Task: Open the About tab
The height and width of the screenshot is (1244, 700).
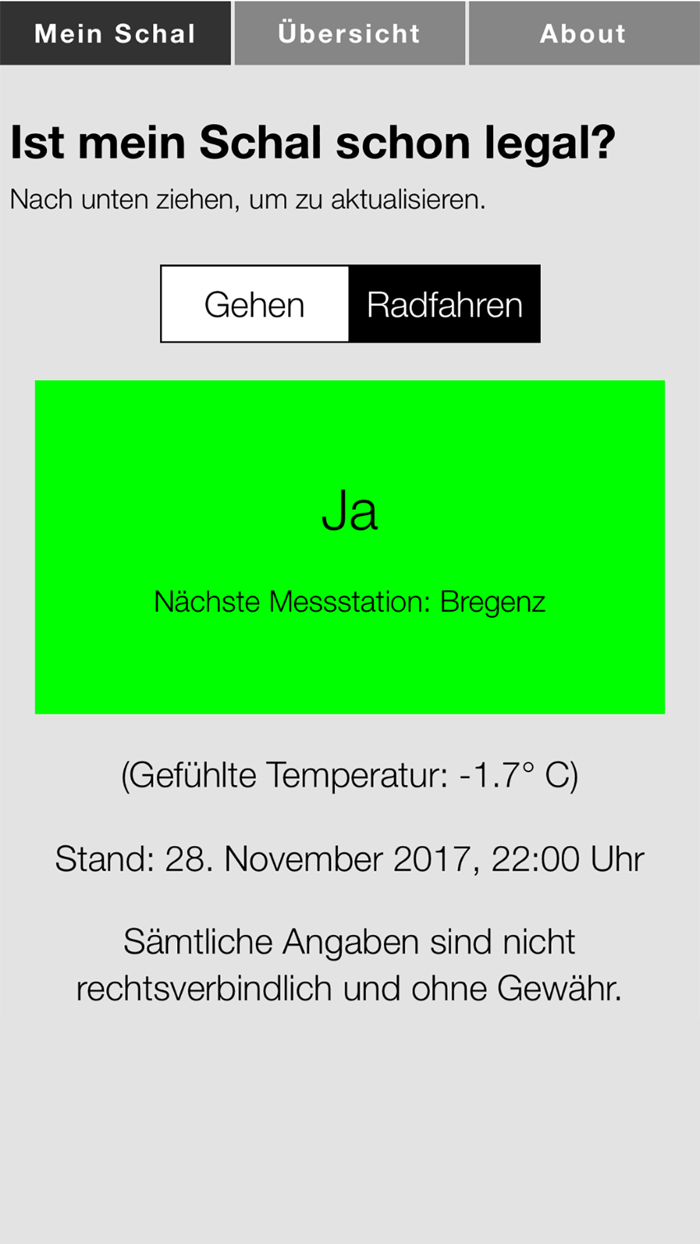Action: (583, 33)
